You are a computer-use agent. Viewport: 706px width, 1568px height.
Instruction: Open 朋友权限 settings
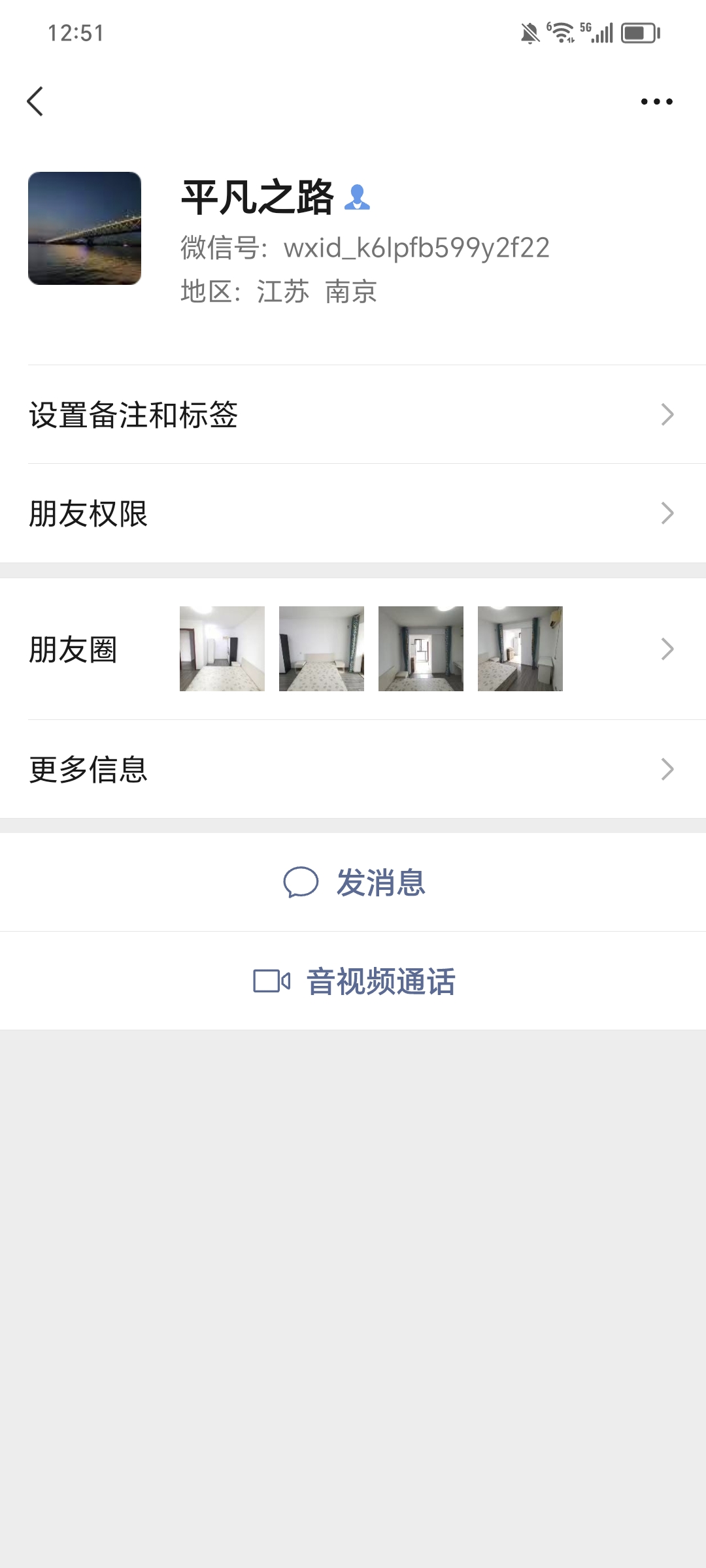pos(353,514)
